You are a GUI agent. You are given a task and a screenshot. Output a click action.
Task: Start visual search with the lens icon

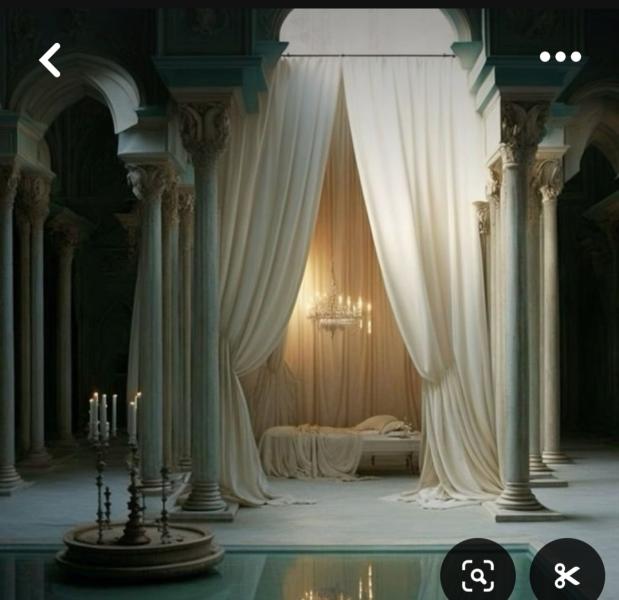point(478,575)
